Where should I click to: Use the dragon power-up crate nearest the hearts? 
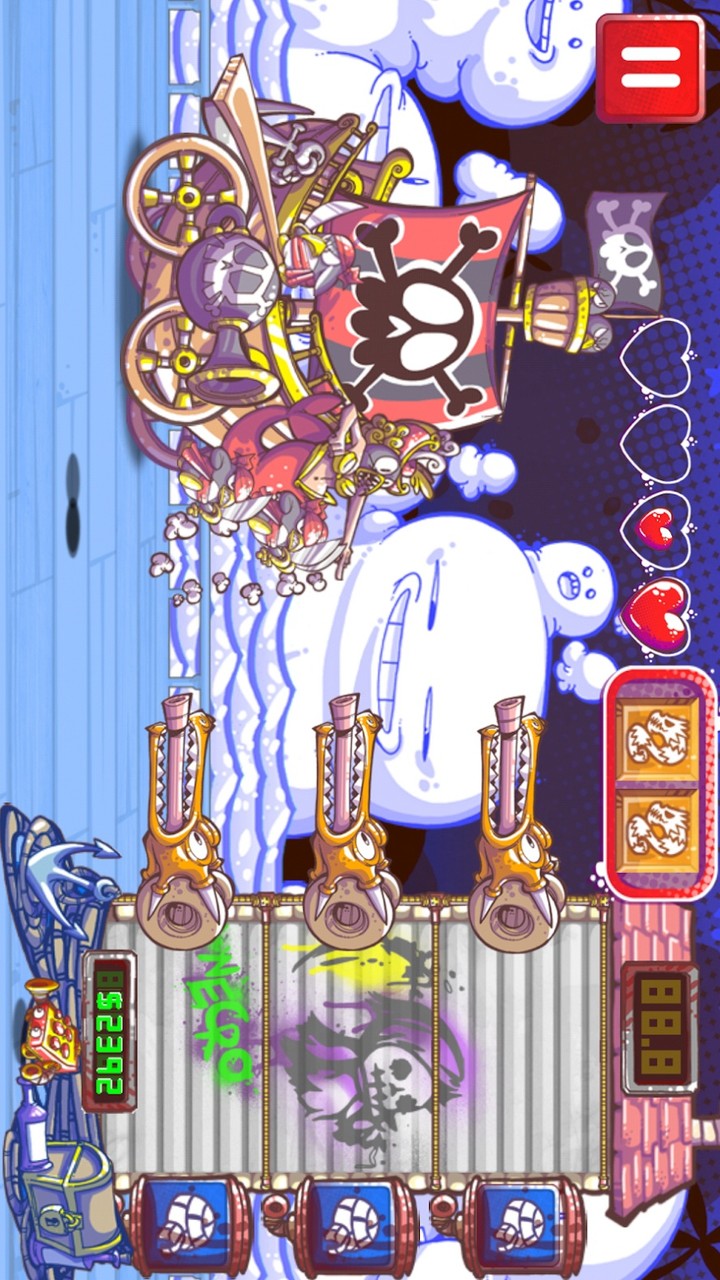[656, 737]
